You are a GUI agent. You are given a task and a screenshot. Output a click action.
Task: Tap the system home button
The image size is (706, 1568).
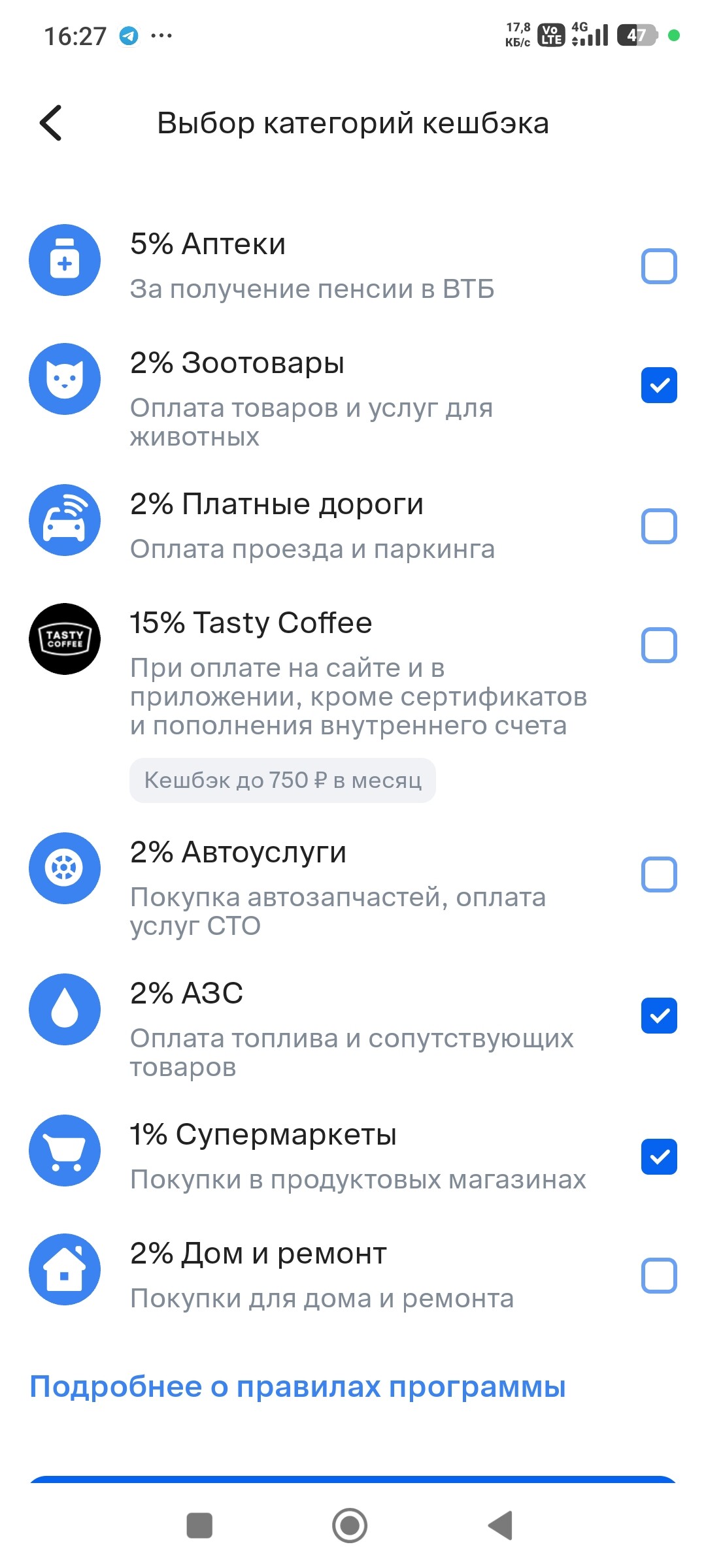point(350,1526)
